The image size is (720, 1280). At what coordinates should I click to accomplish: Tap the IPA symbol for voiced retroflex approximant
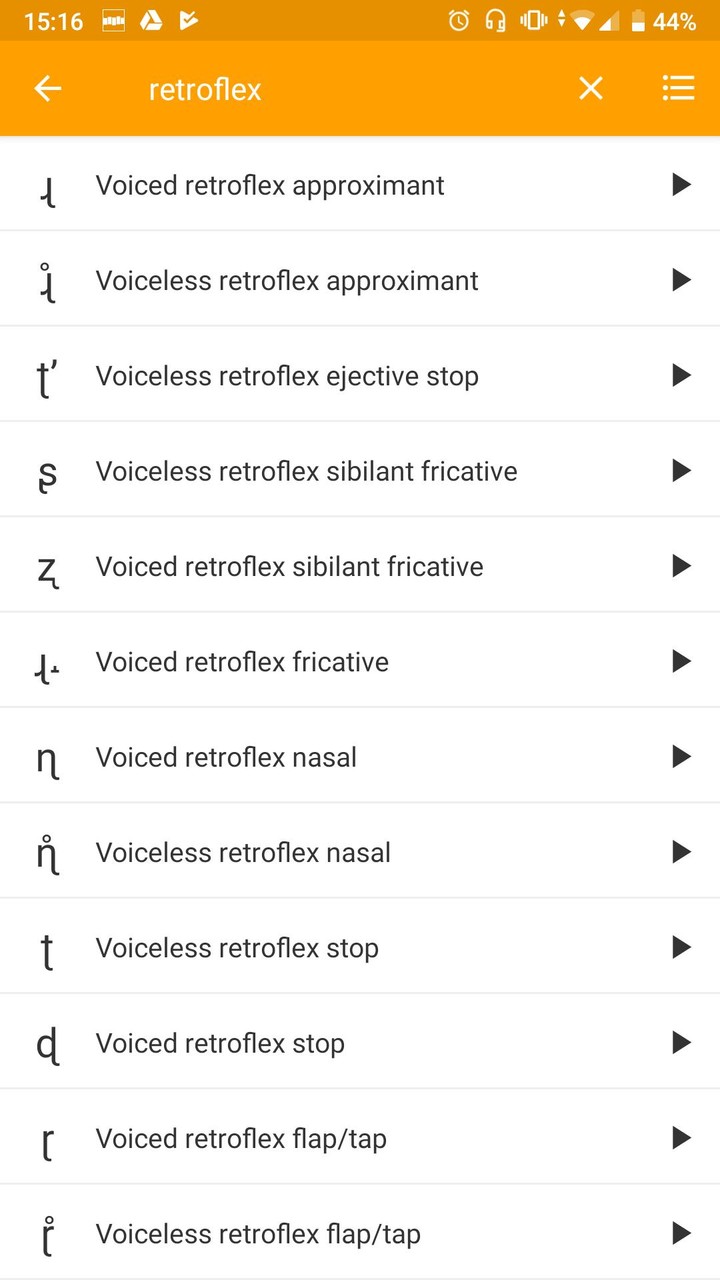pos(46,185)
